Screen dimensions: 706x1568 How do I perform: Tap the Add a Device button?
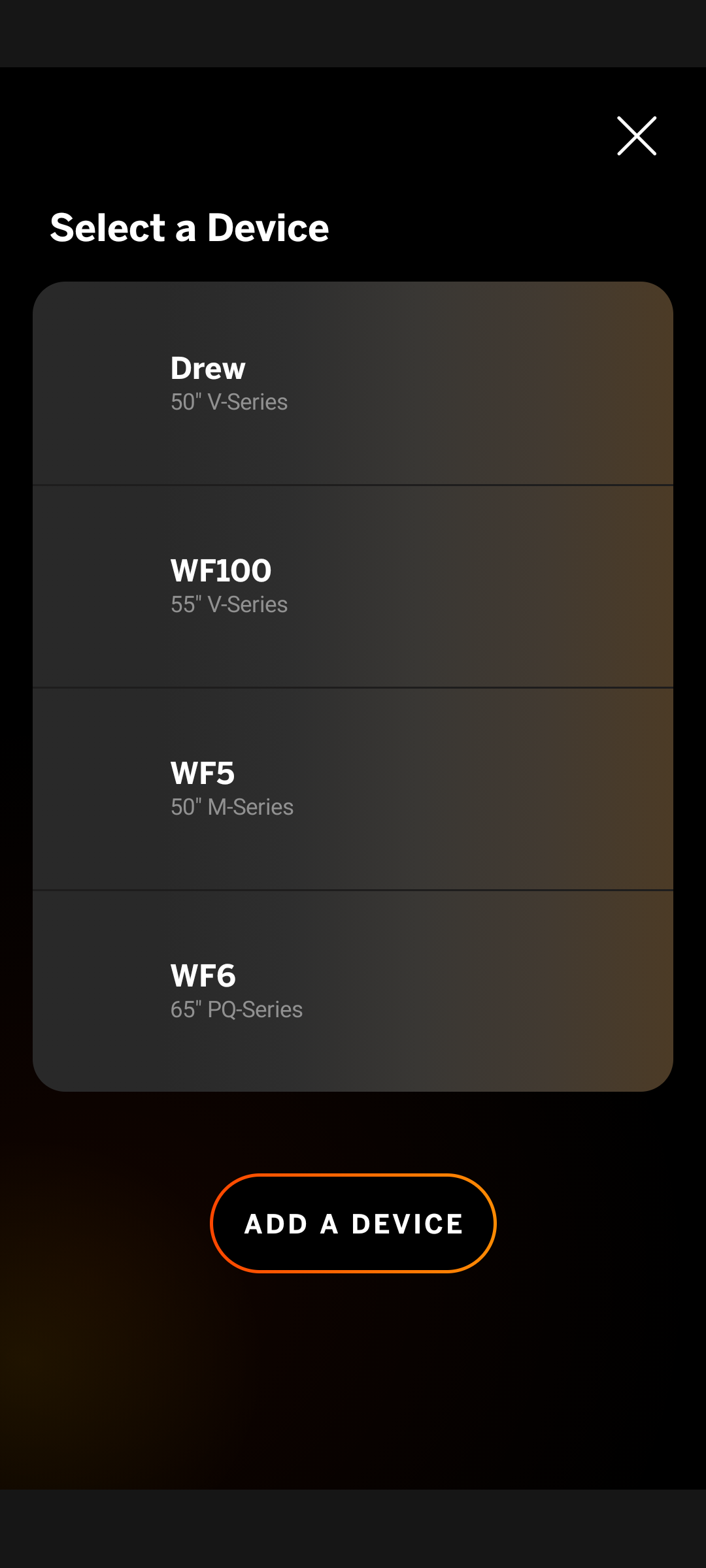click(353, 1223)
